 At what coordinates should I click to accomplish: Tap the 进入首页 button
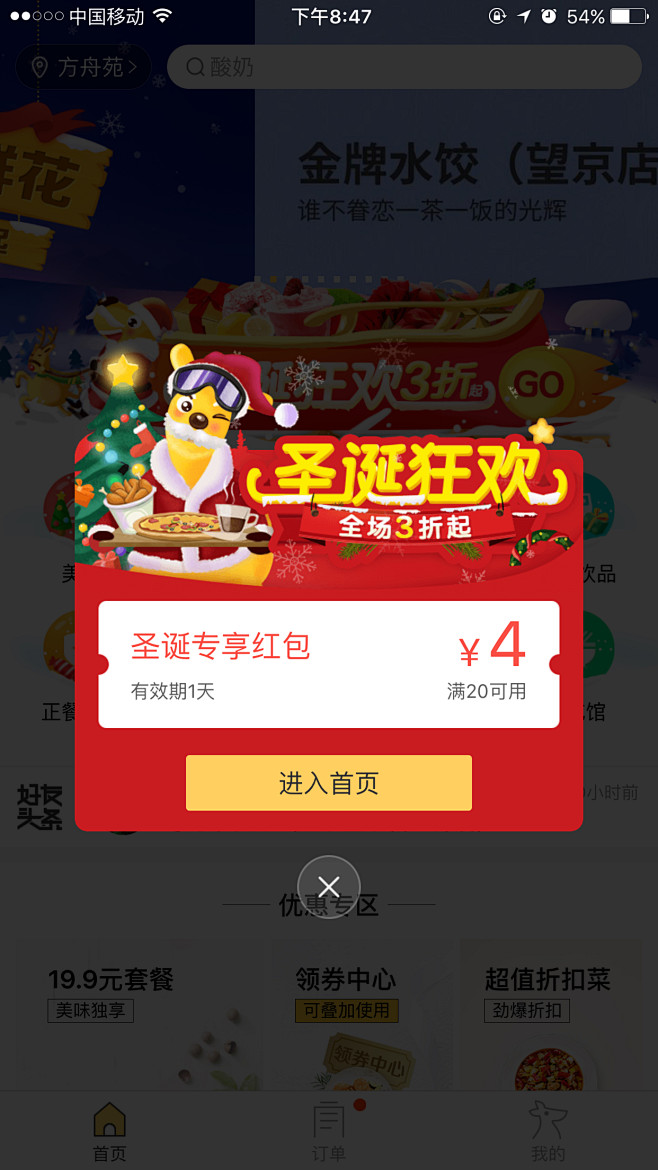(328, 783)
